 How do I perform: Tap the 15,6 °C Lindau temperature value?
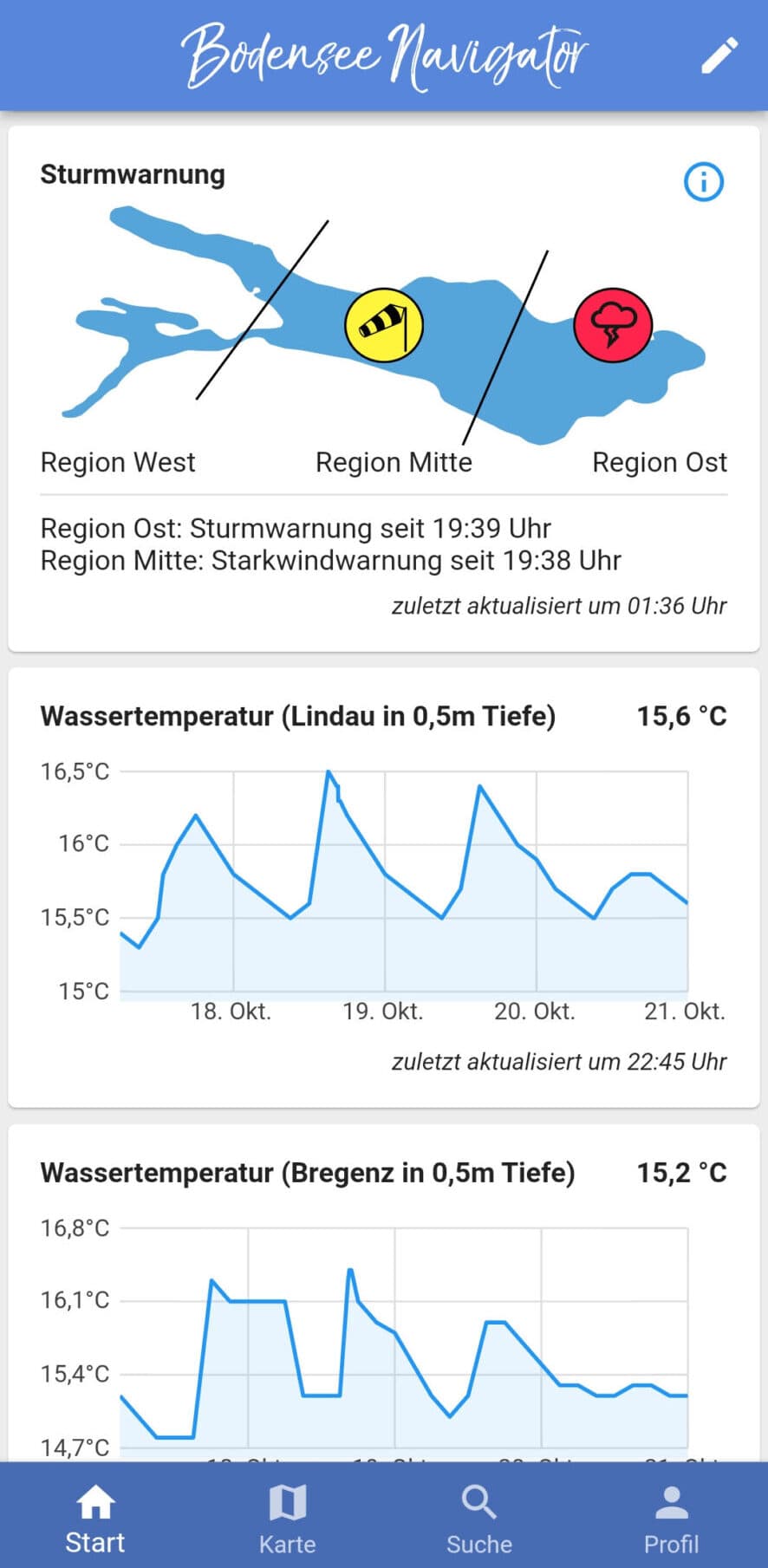tap(681, 716)
